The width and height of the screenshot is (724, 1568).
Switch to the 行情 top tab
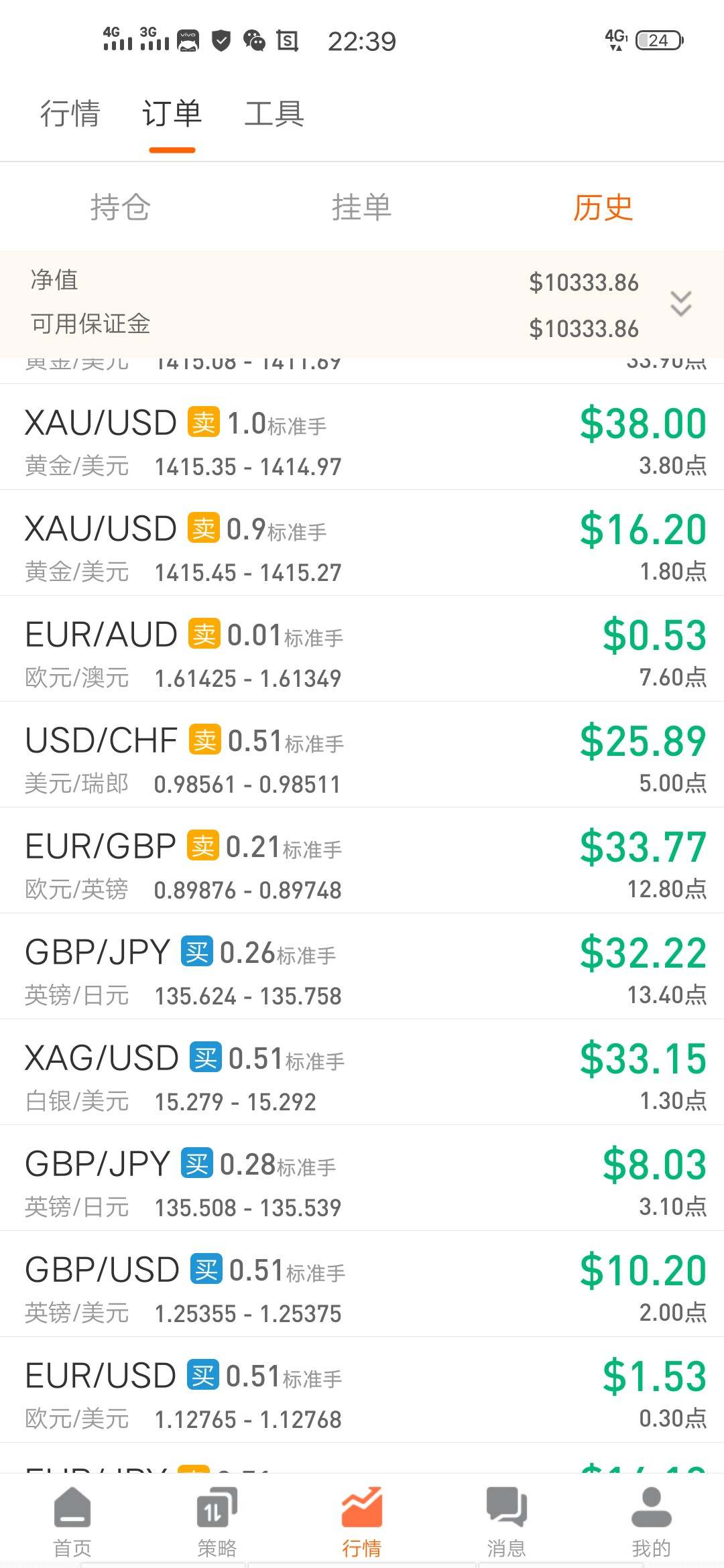pos(70,113)
